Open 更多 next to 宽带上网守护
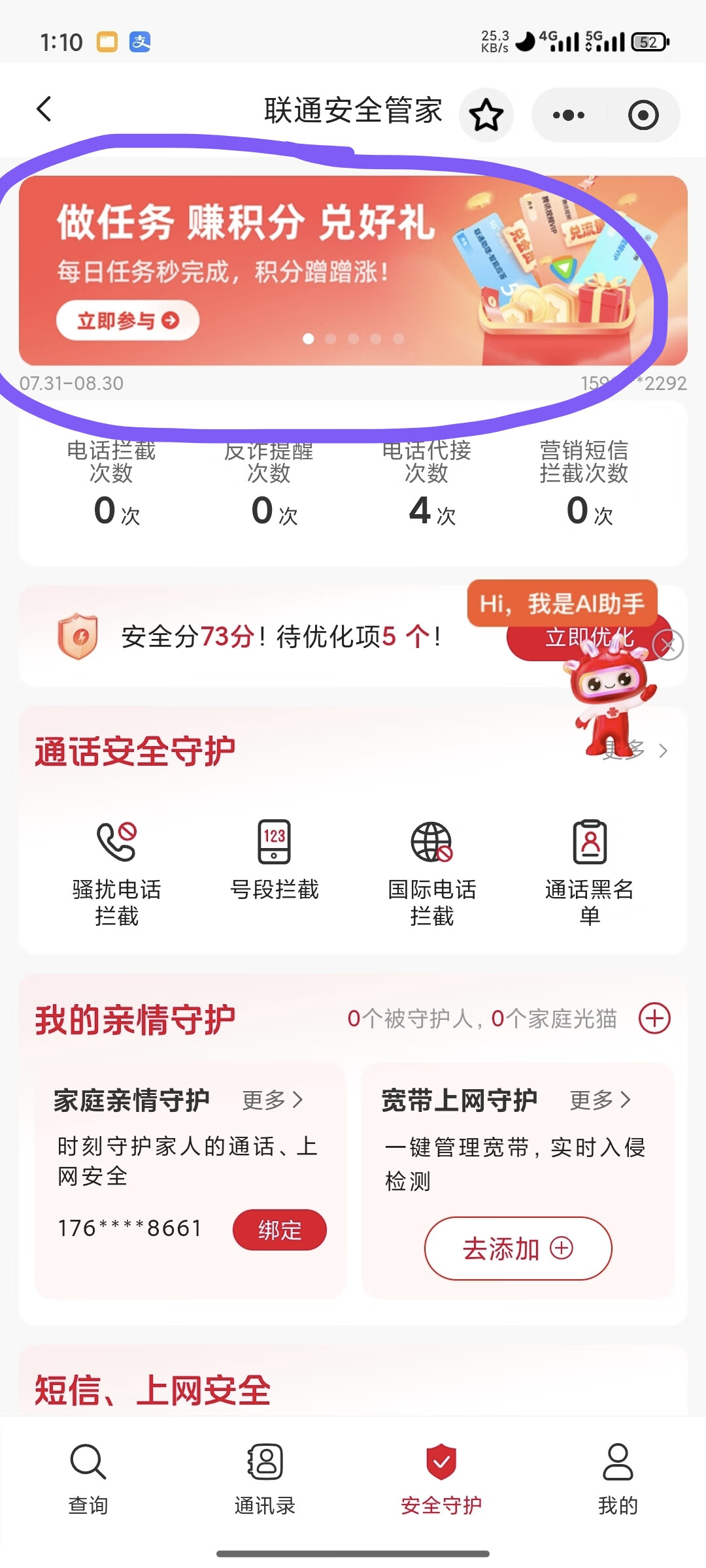Image resolution: width=706 pixels, height=1568 pixels. [x=600, y=1100]
